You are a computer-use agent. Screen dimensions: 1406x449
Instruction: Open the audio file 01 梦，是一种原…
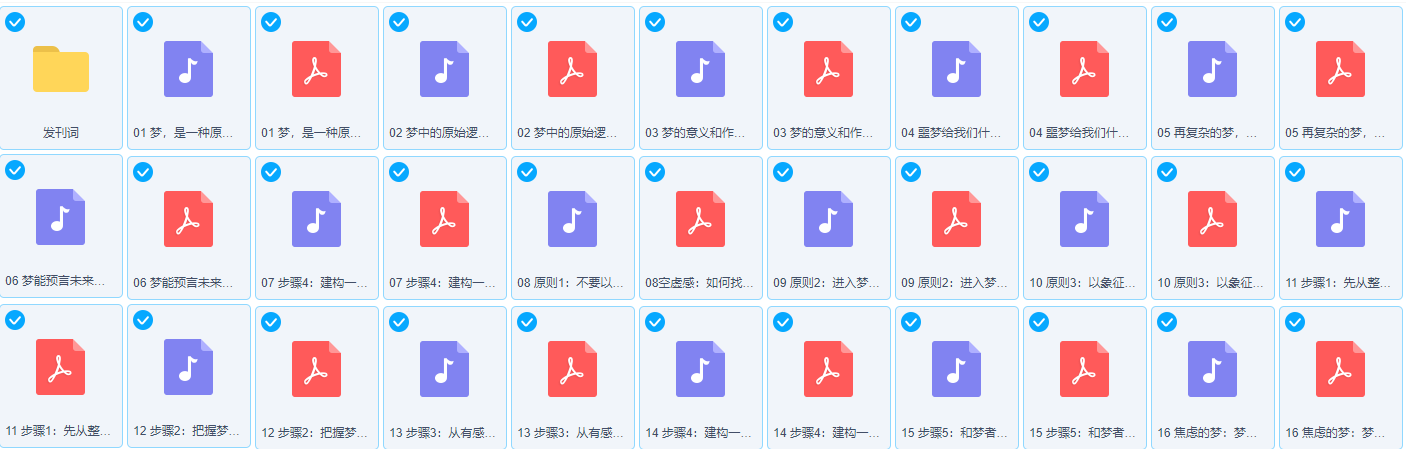pos(189,70)
